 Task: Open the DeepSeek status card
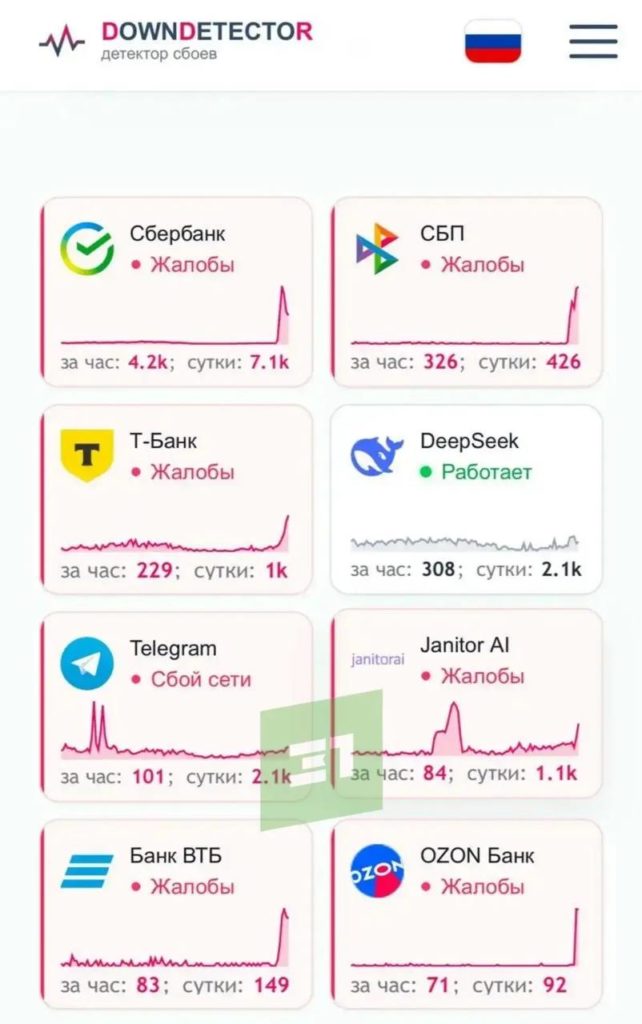467,498
